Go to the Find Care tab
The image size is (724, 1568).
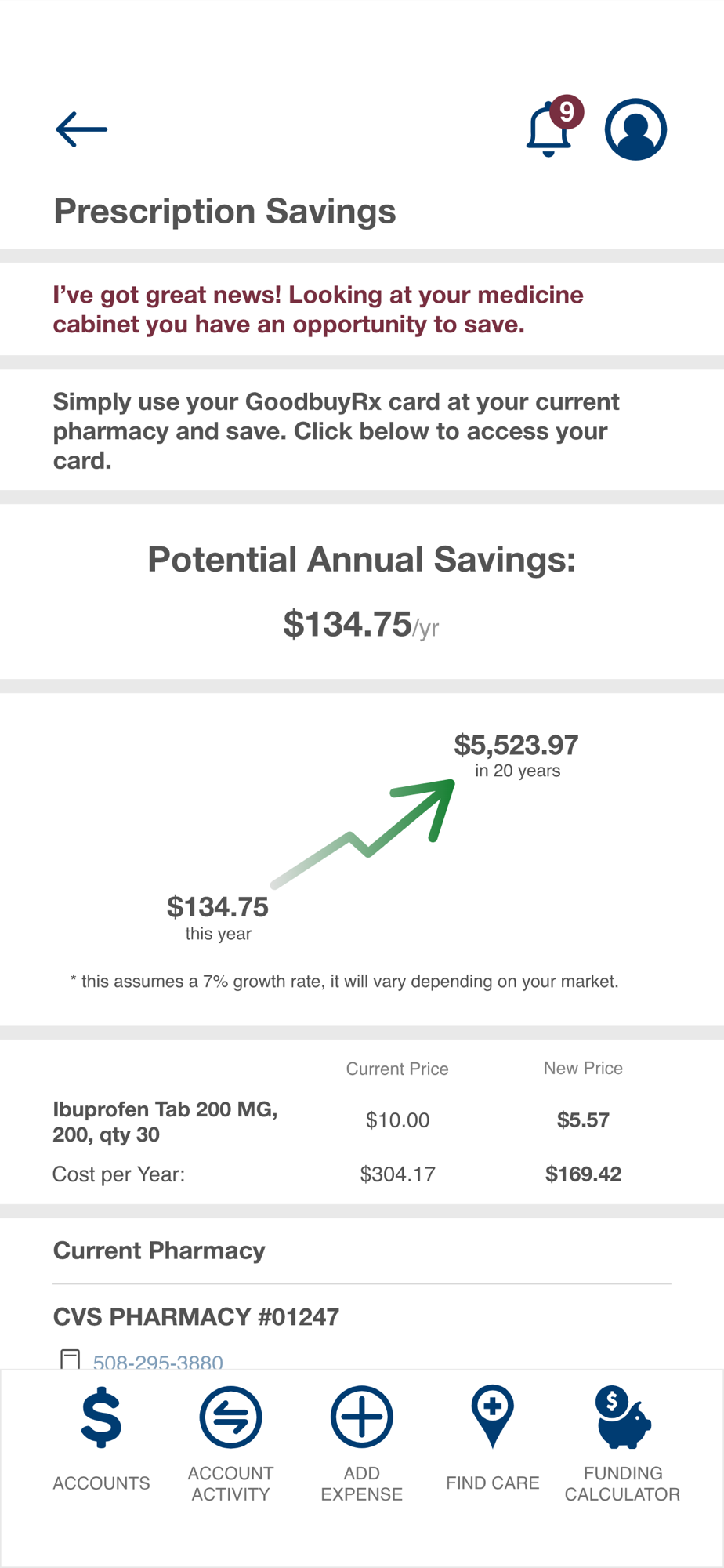492,1443
